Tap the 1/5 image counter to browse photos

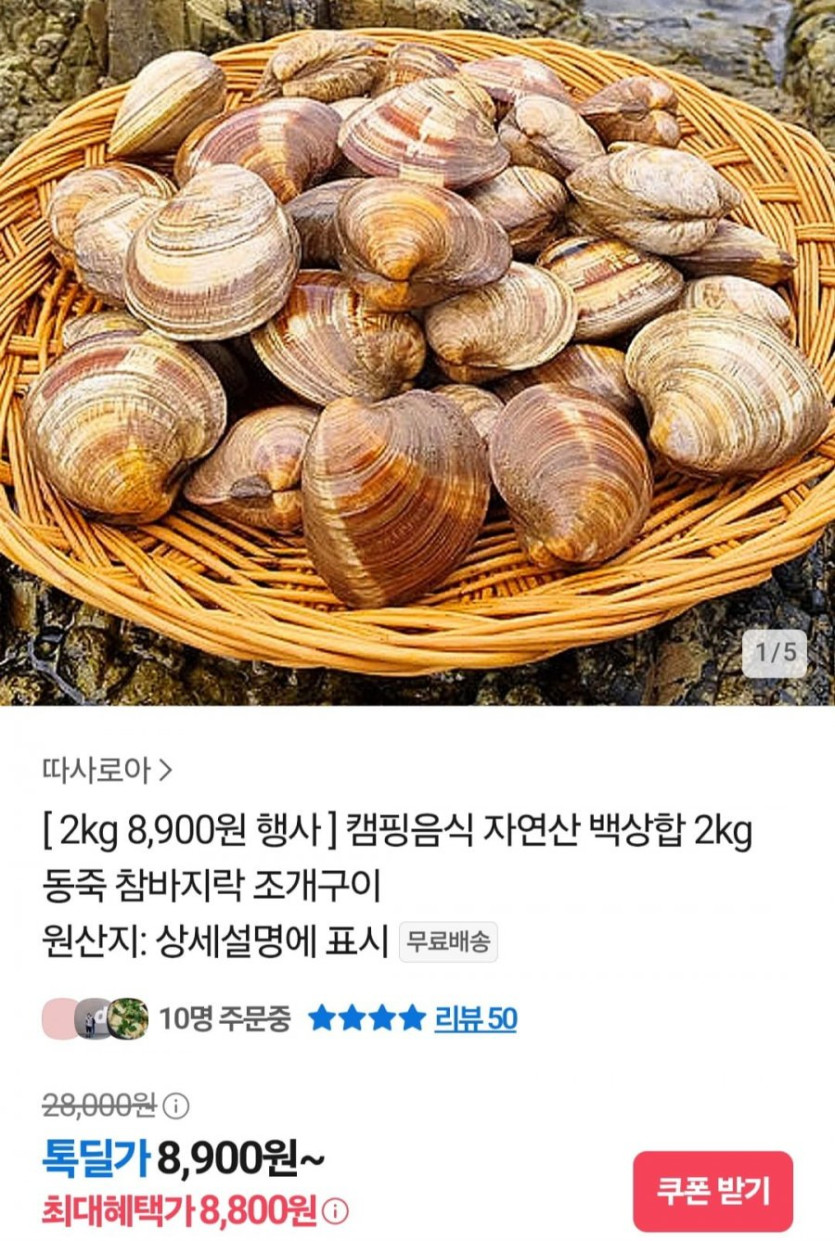click(x=775, y=651)
